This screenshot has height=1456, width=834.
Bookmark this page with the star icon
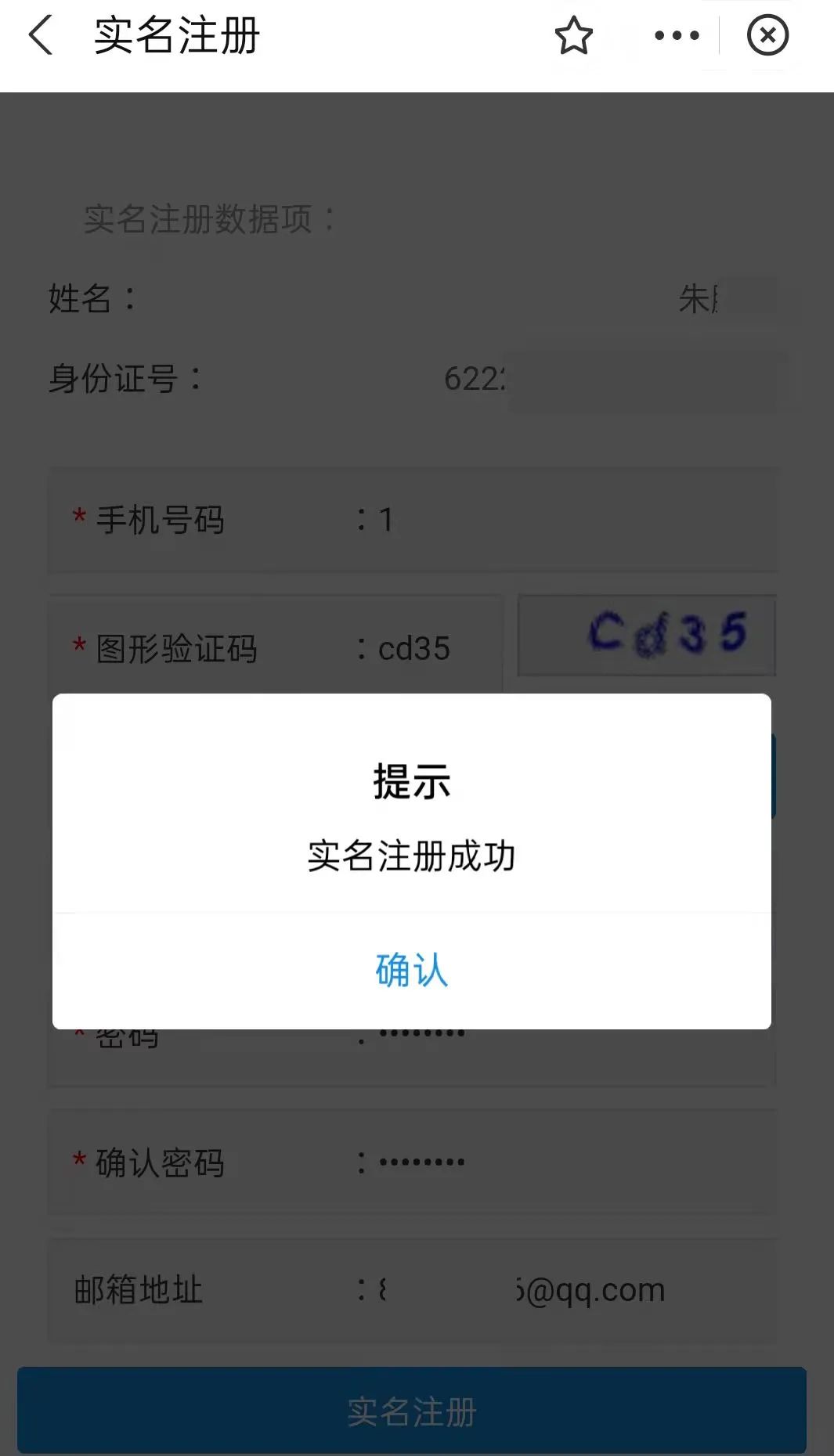[x=573, y=35]
